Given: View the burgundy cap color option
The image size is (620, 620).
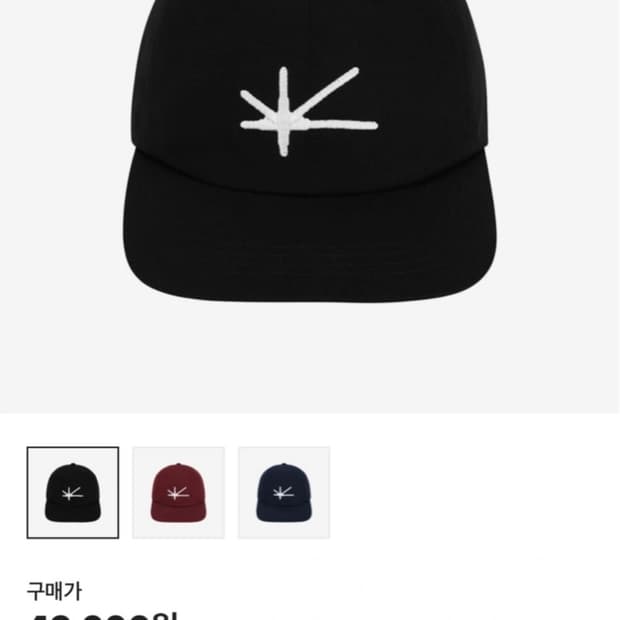Looking at the screenshot, I should click(178, 493).
